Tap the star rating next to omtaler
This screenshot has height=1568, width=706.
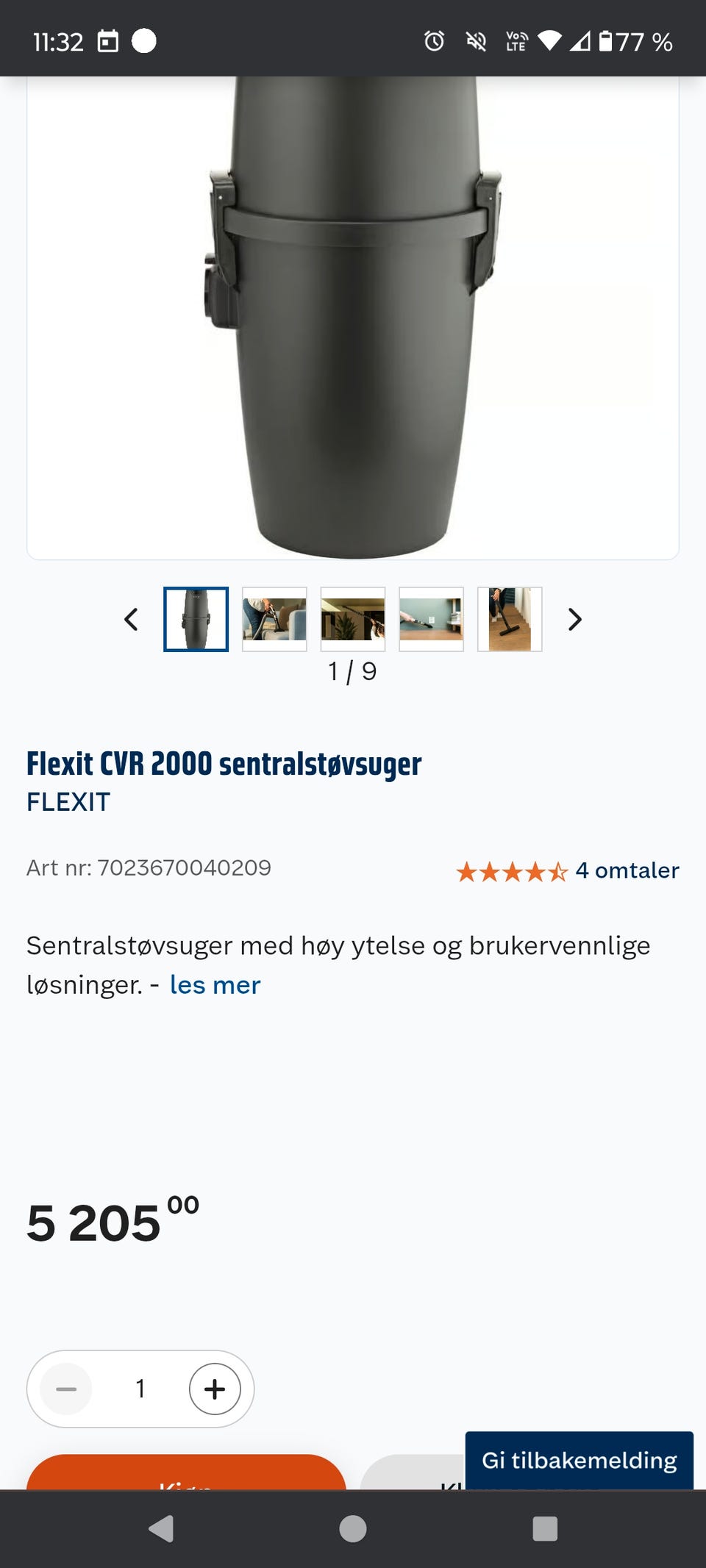pyautogui.click(x=509, y=871)
